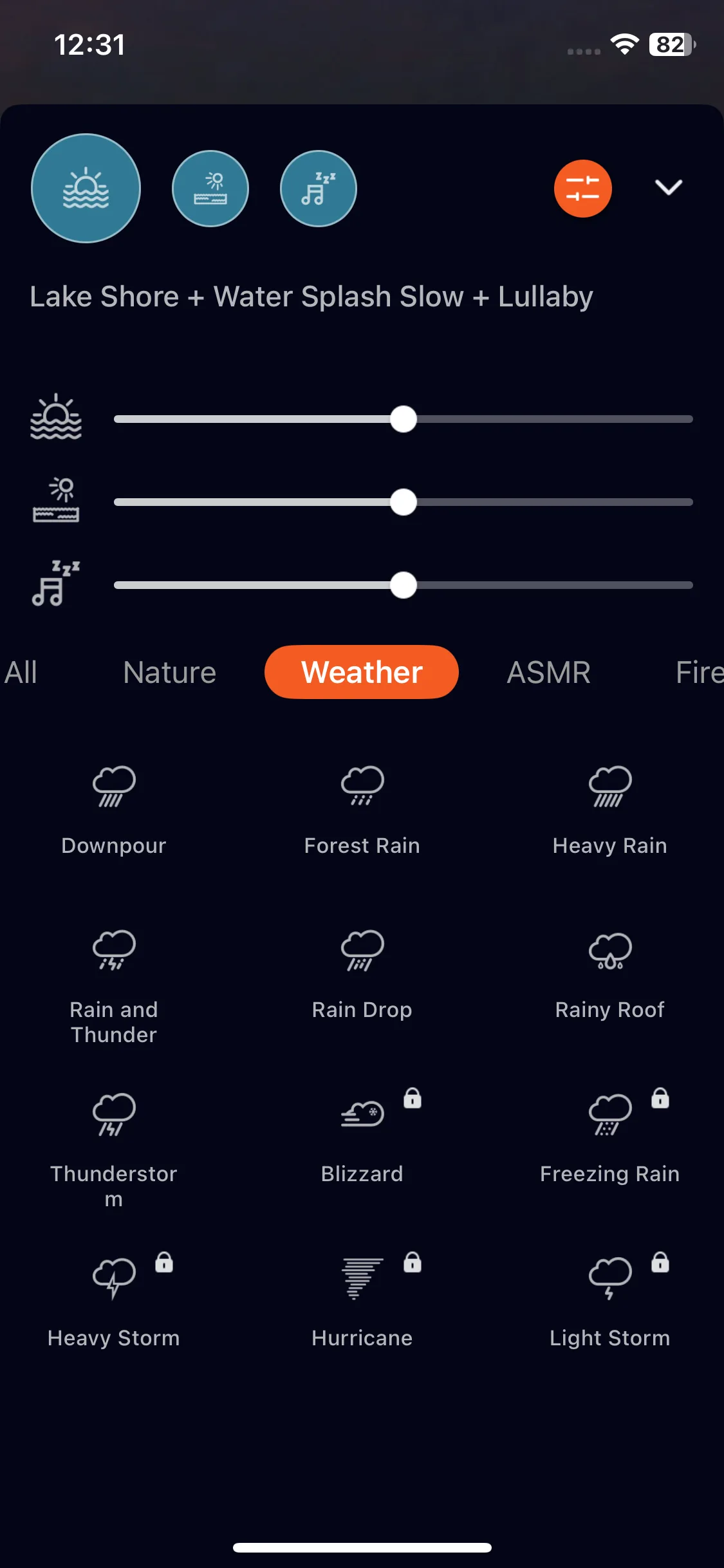Switch to the Nature tab
This screenshot has width=724, height=1568.
coord(169,672)
